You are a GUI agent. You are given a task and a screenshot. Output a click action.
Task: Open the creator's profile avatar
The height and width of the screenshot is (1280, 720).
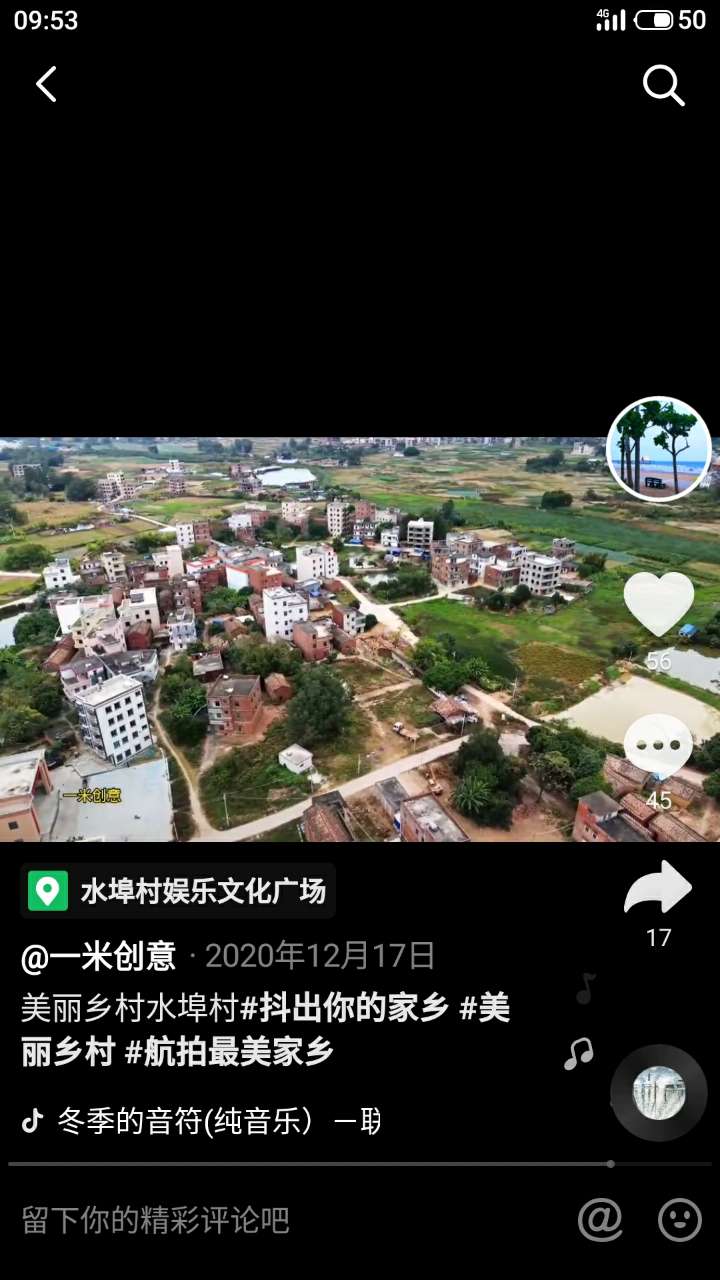659,449
